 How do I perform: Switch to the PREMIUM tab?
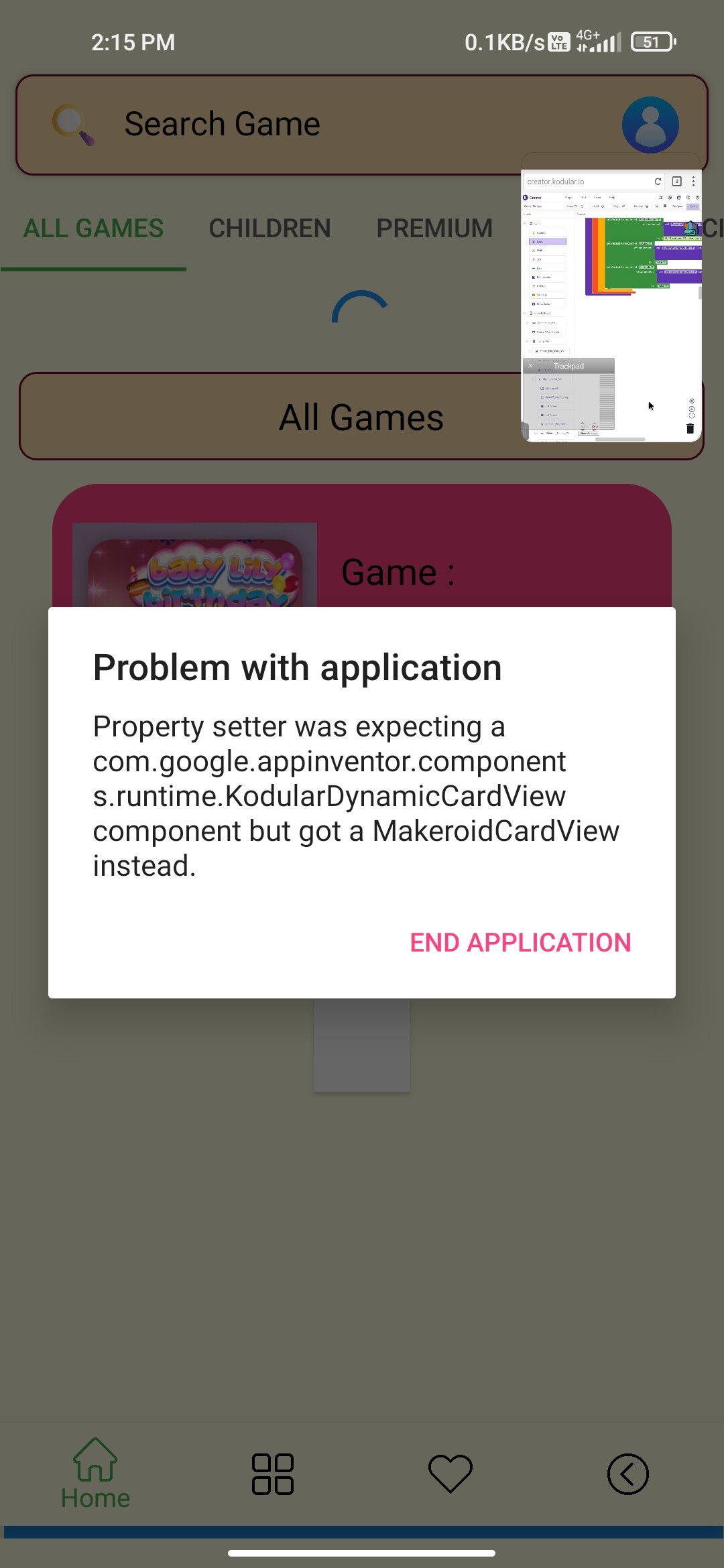(x=434, y=228)
